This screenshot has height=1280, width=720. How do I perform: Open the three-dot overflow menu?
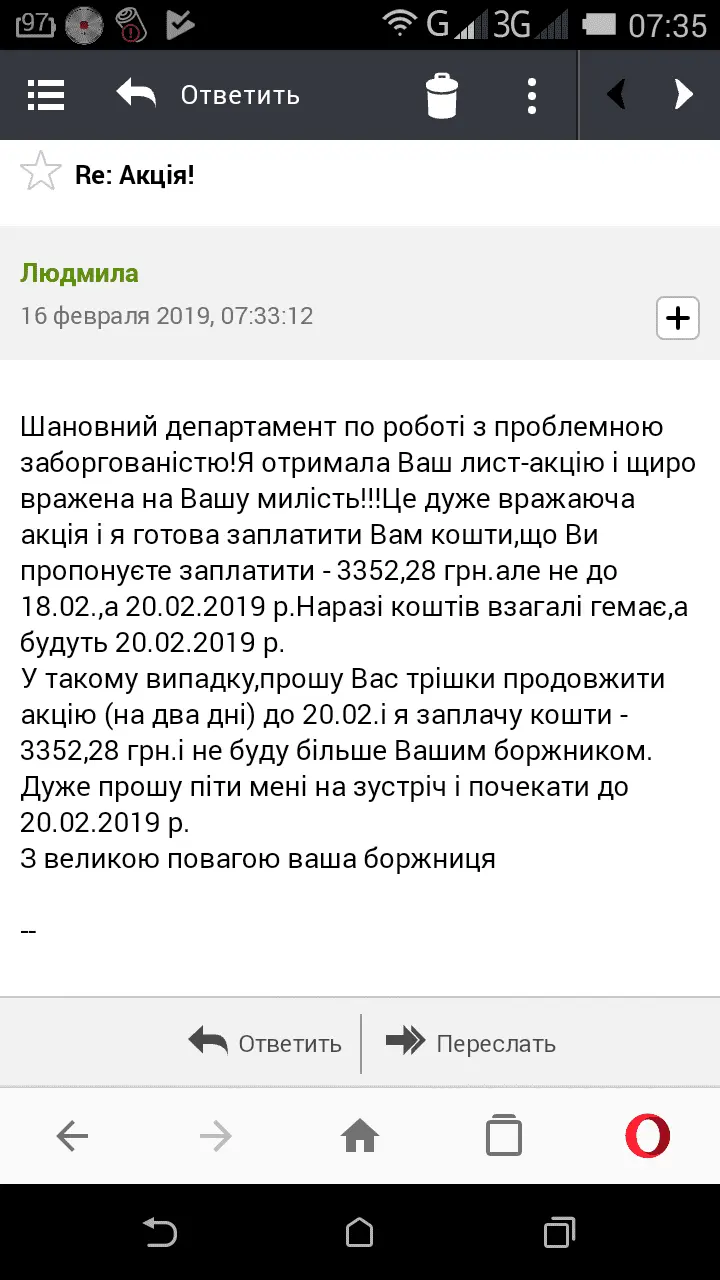point(532,96)
